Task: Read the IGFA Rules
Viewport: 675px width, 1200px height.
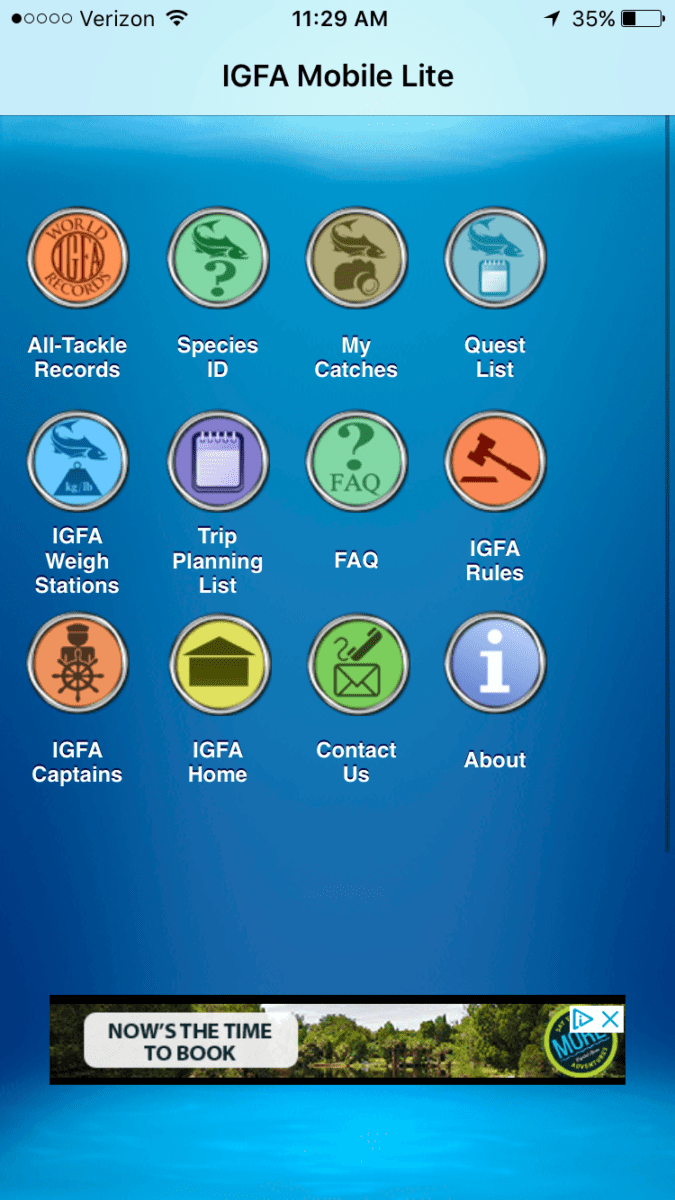Action: pyautogui.click(x=495, y=461)
